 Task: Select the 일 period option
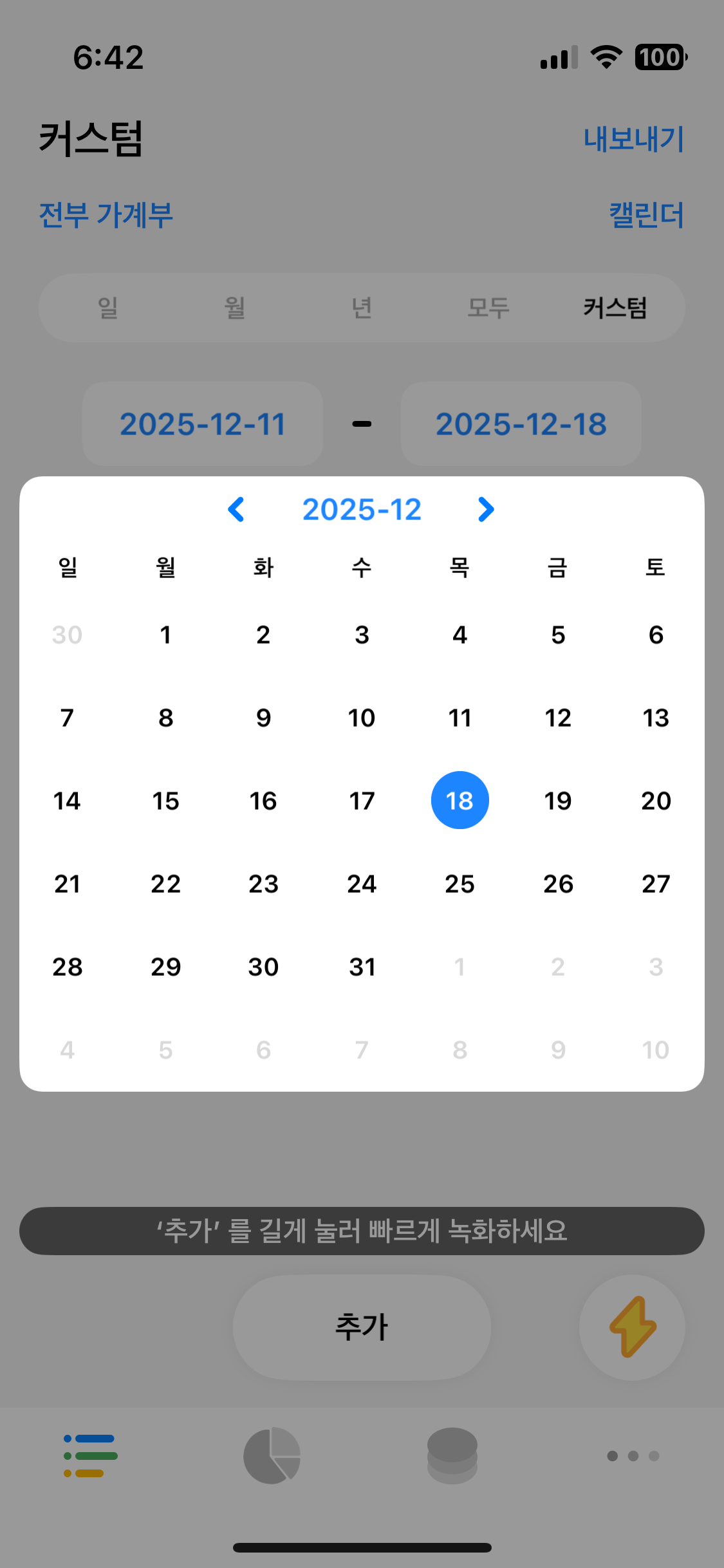(107, 308)
